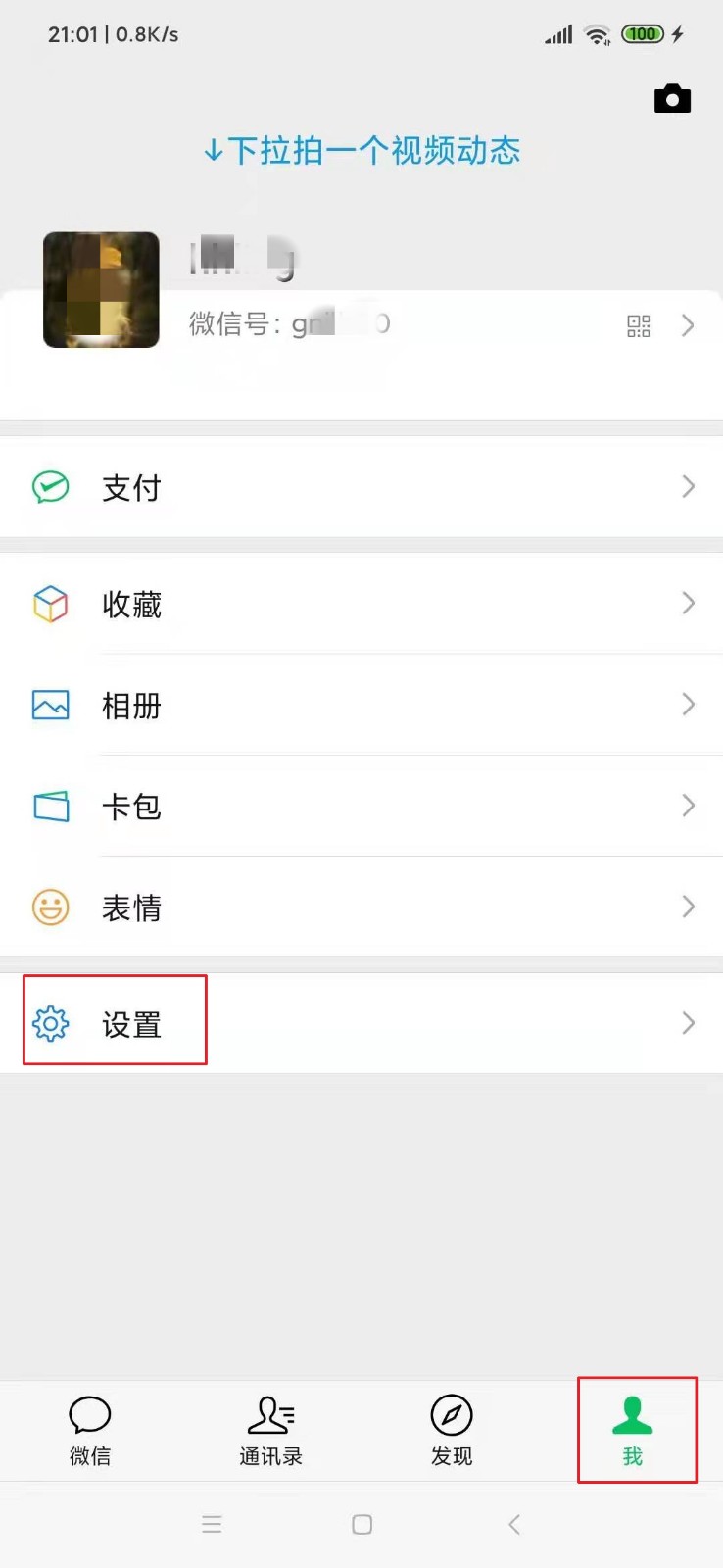The height and width of the screenshot is (1568, 723).
Task: Tap the 表情 sticker smiley icon
Action: coord(50,906)
